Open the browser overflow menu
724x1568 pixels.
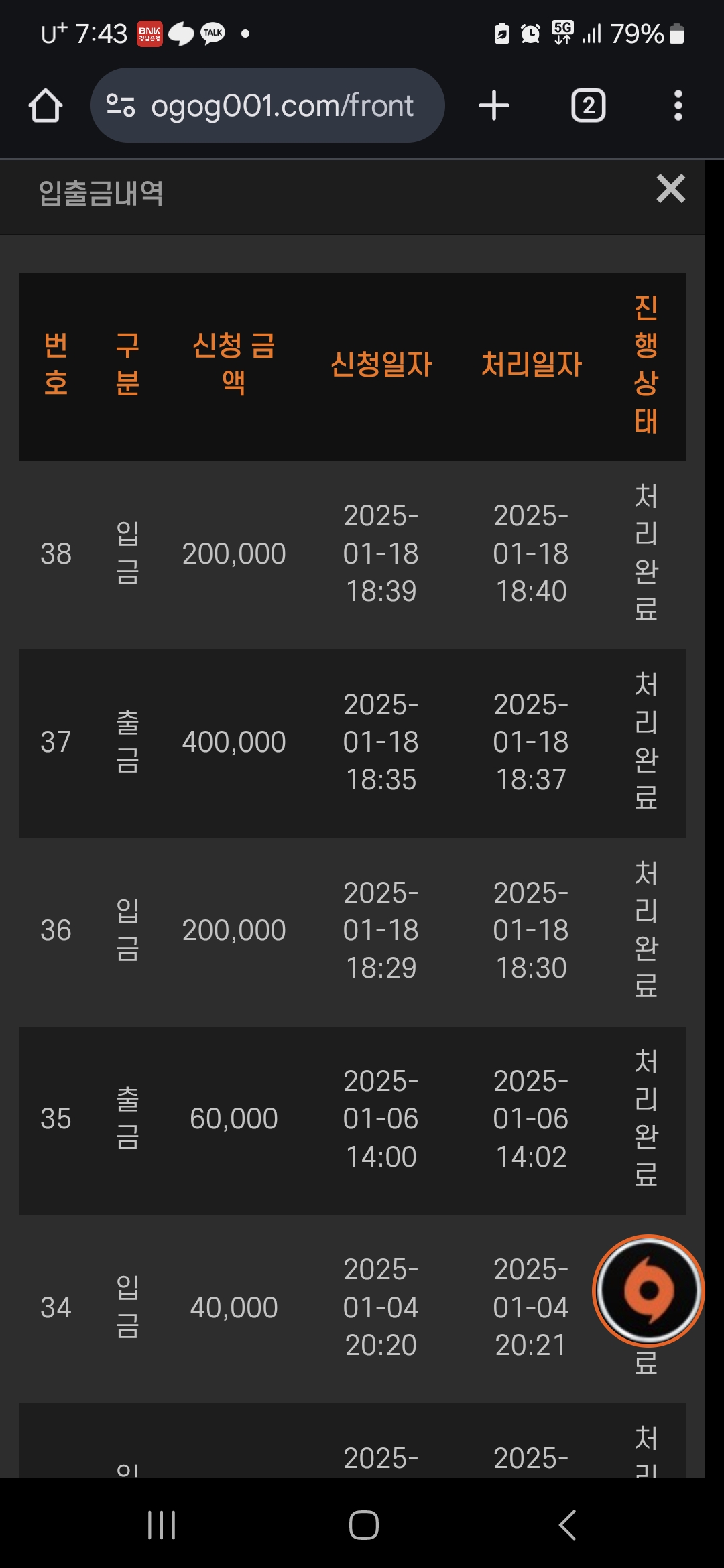click(x=678, y=106)
